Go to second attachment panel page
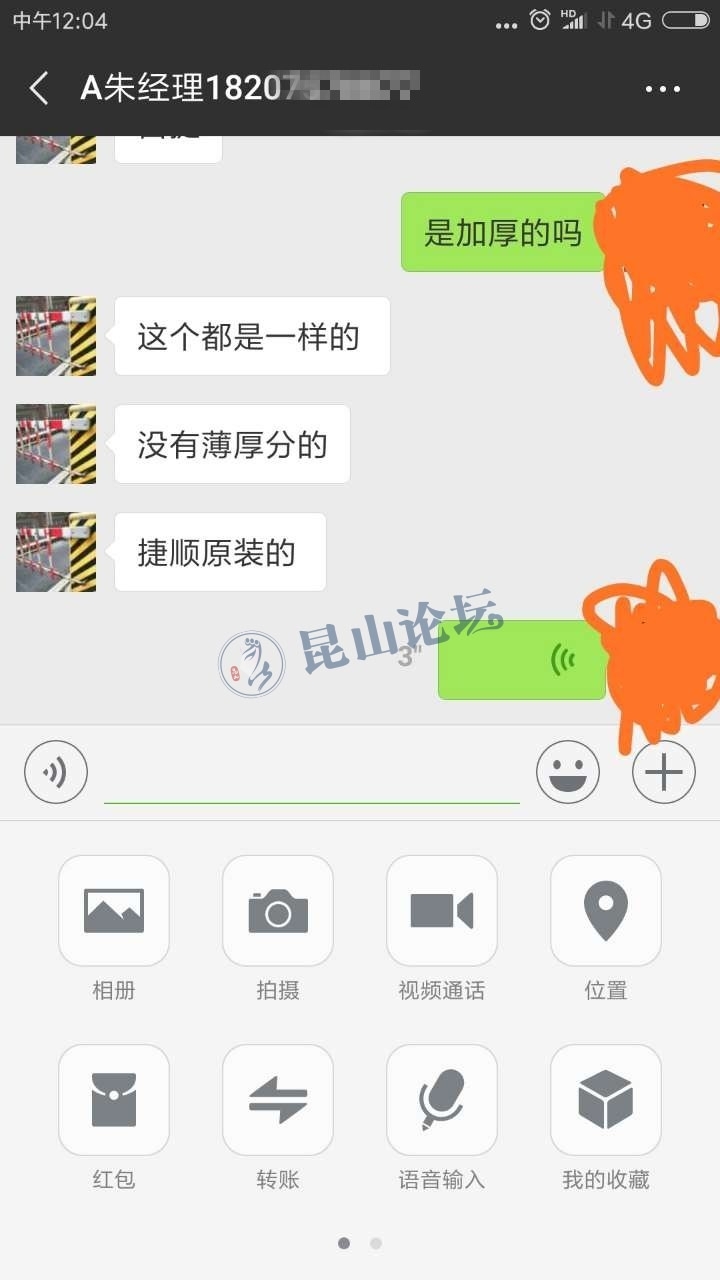The width and height of the screenshot is (720, 1280). [x=376, y=1243]
